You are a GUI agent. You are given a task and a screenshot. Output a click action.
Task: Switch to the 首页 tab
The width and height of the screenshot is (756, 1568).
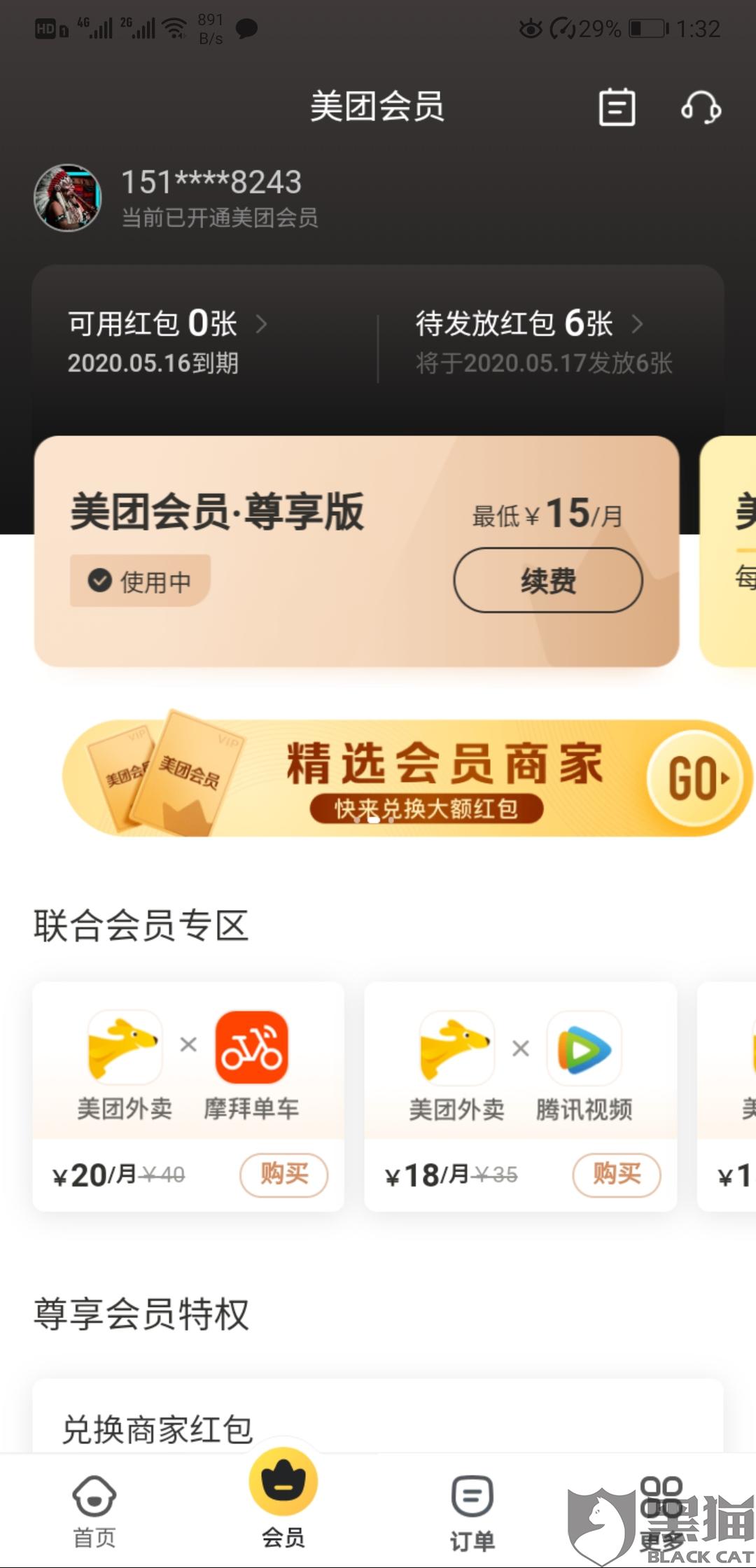(94, 1510)
